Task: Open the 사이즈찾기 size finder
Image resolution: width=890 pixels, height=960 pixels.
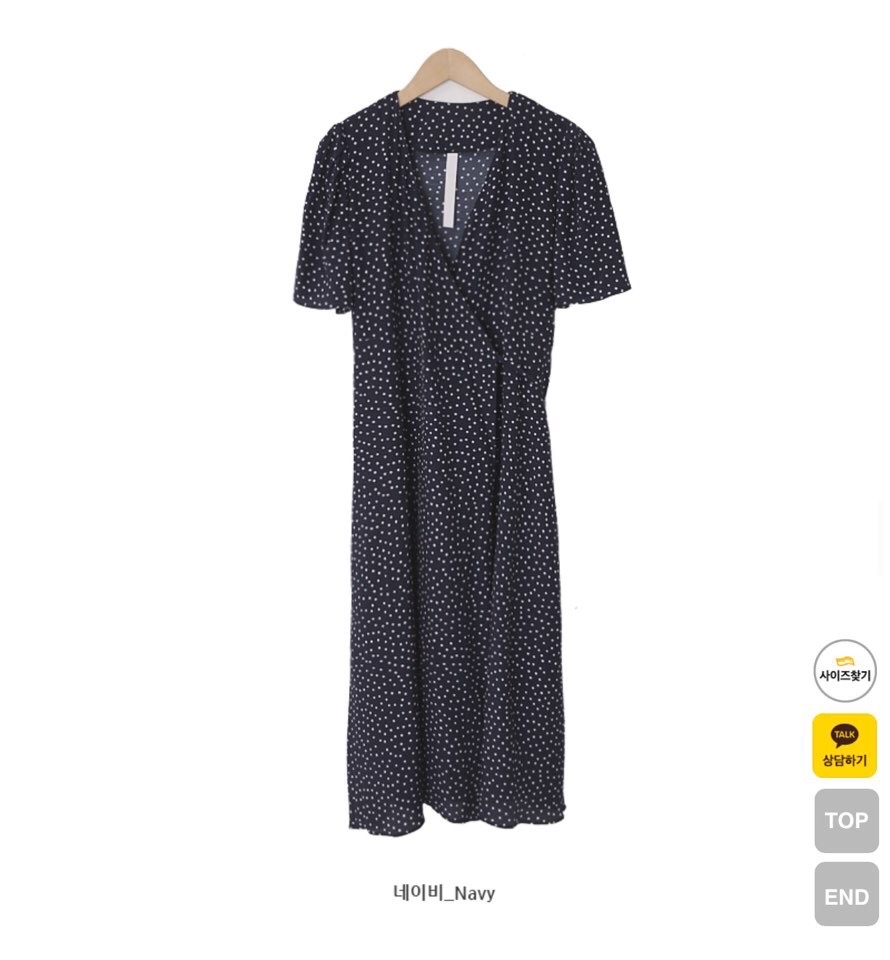Action: click(x=845, y=671)
